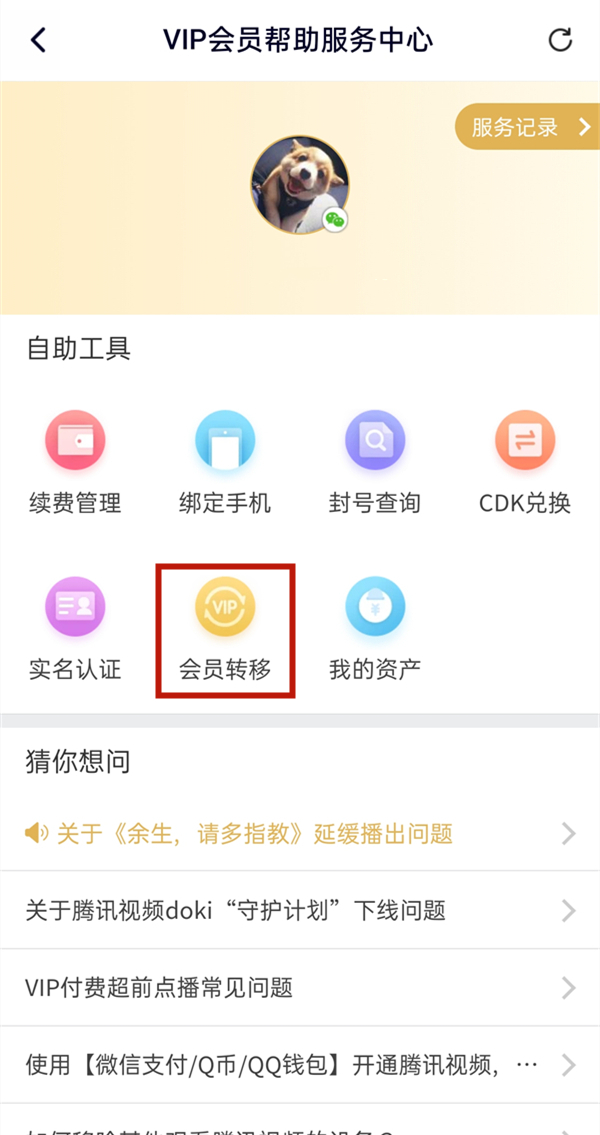Go back from VIP help center
Viewport: 600px width, 1135px height.
pos(38,40)
